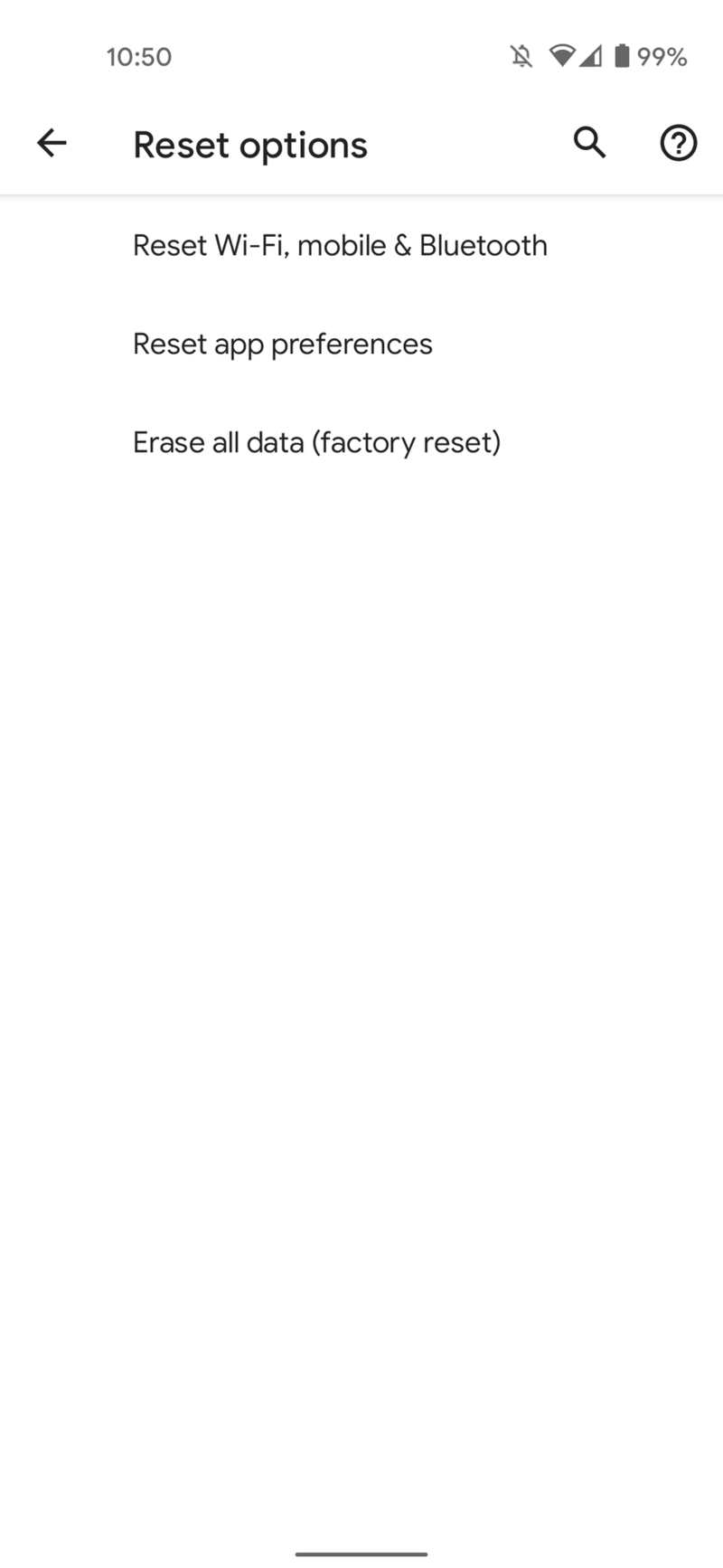Select Reset app preferences

[283, 344]
